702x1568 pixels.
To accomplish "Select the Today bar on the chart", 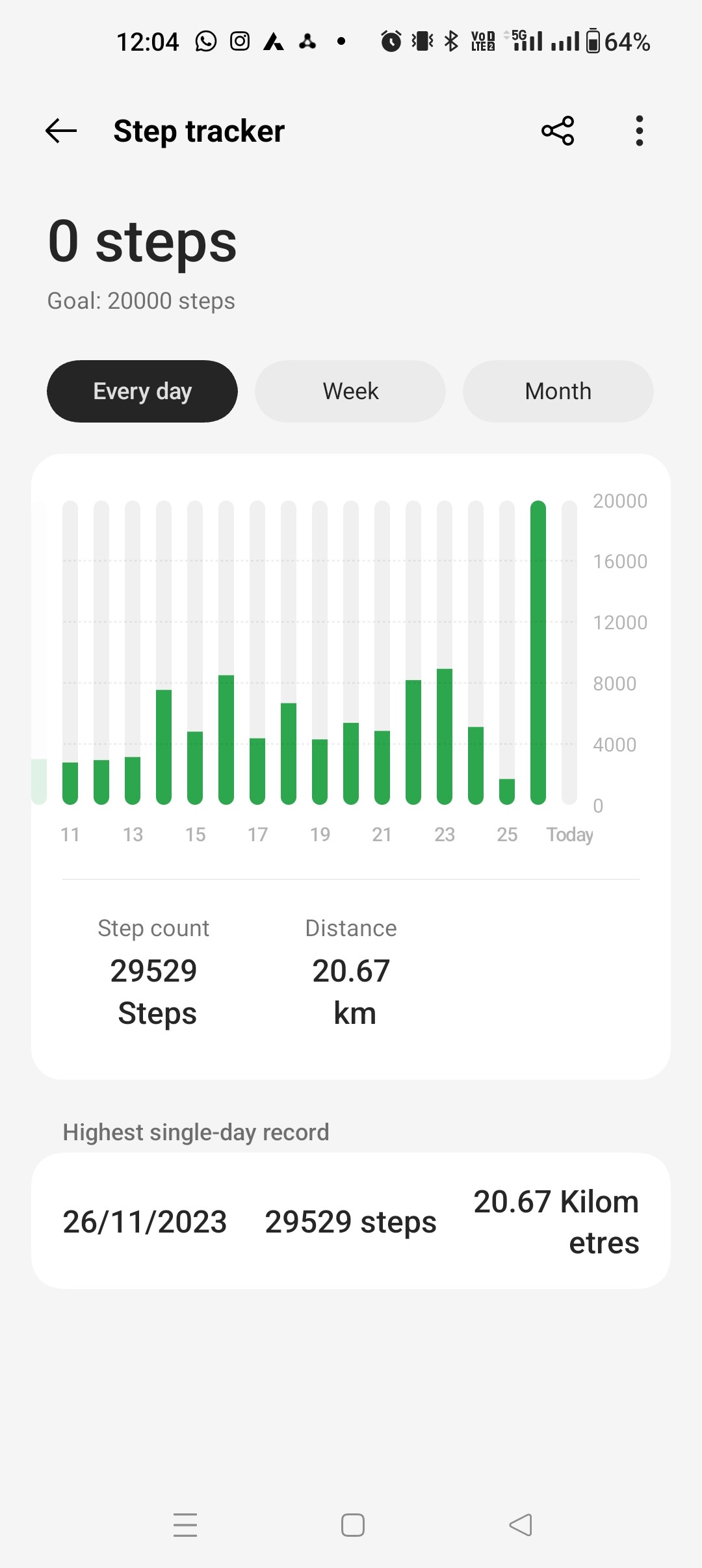I will point(569,653).
